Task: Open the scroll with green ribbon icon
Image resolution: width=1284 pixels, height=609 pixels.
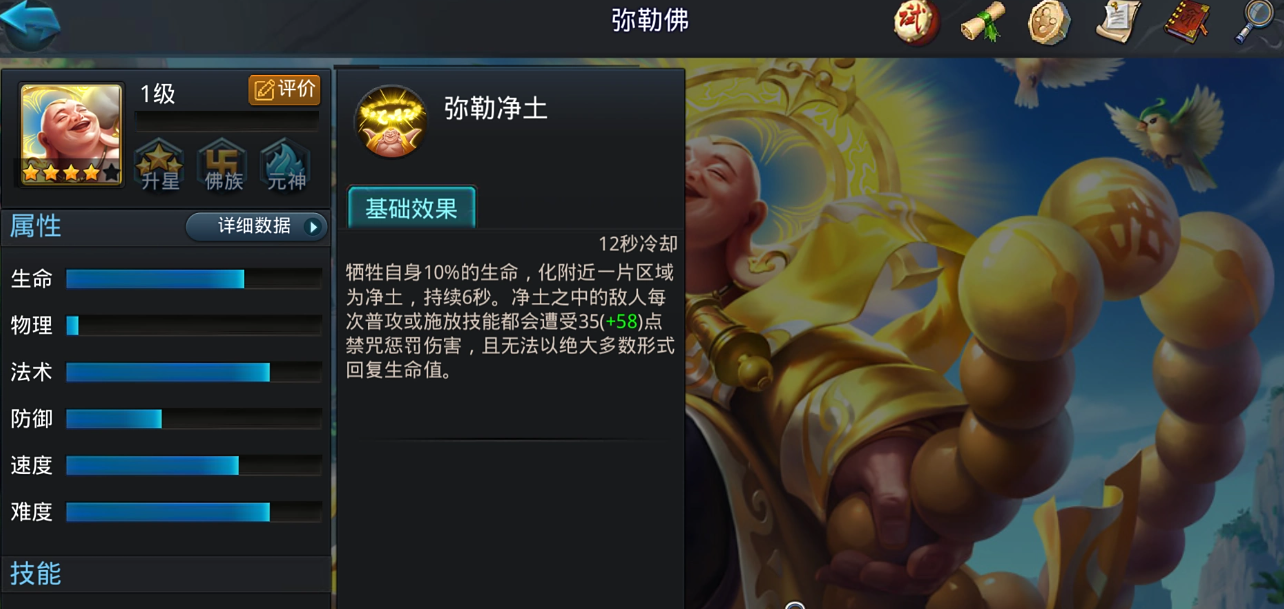Action: tap(982, 22)
